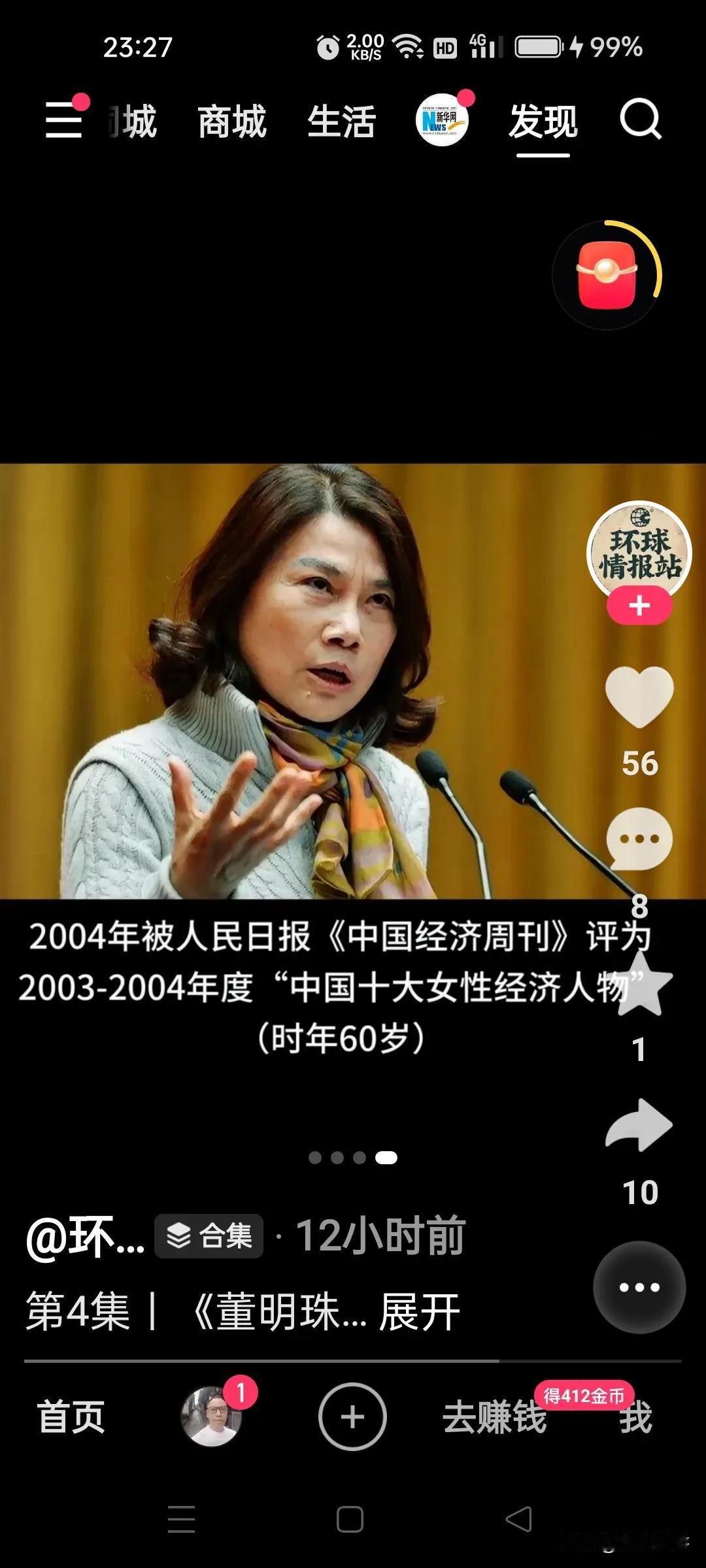
Task: Open the 去赚钱 tab
Action: coord(494,1417)
